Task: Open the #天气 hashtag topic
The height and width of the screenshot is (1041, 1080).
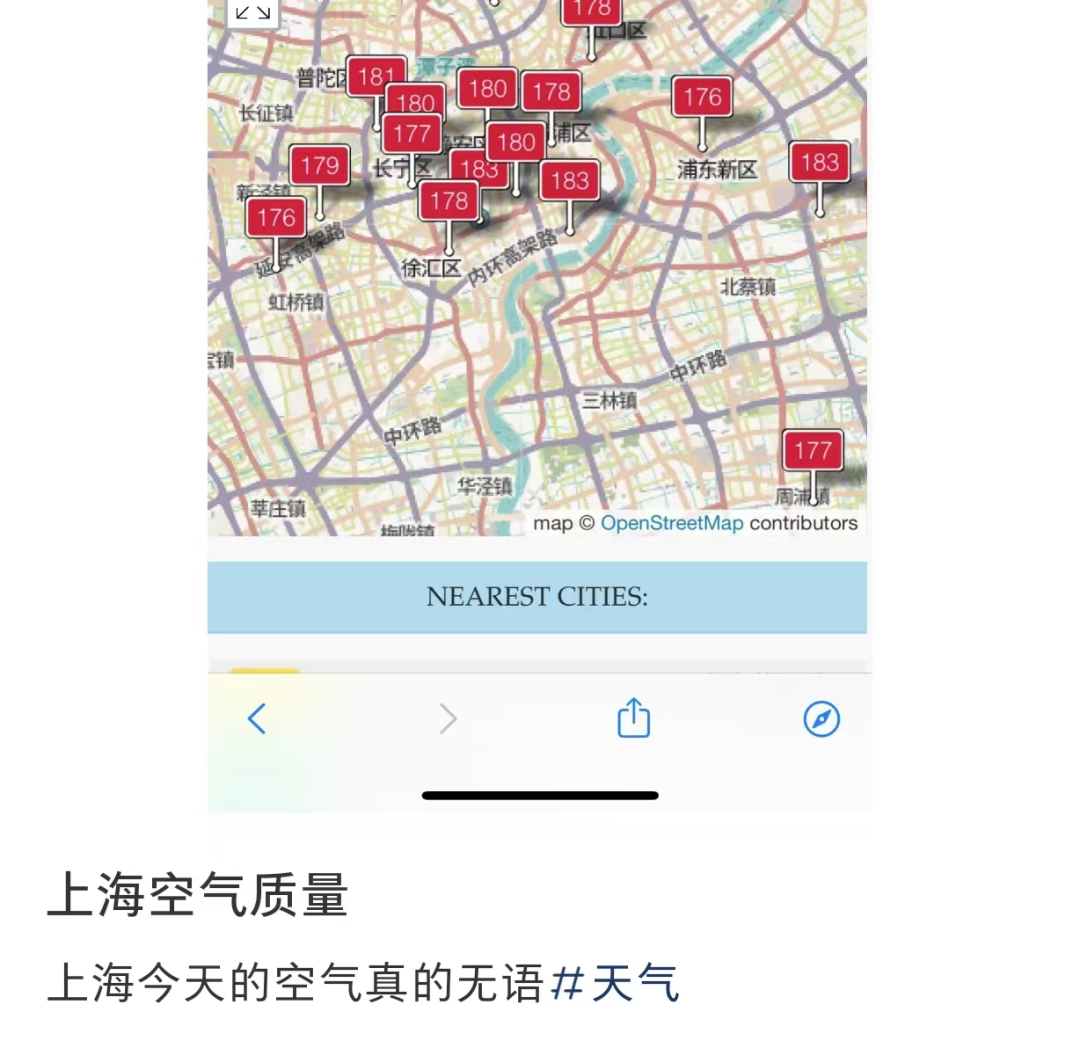Action: (615, 983)
